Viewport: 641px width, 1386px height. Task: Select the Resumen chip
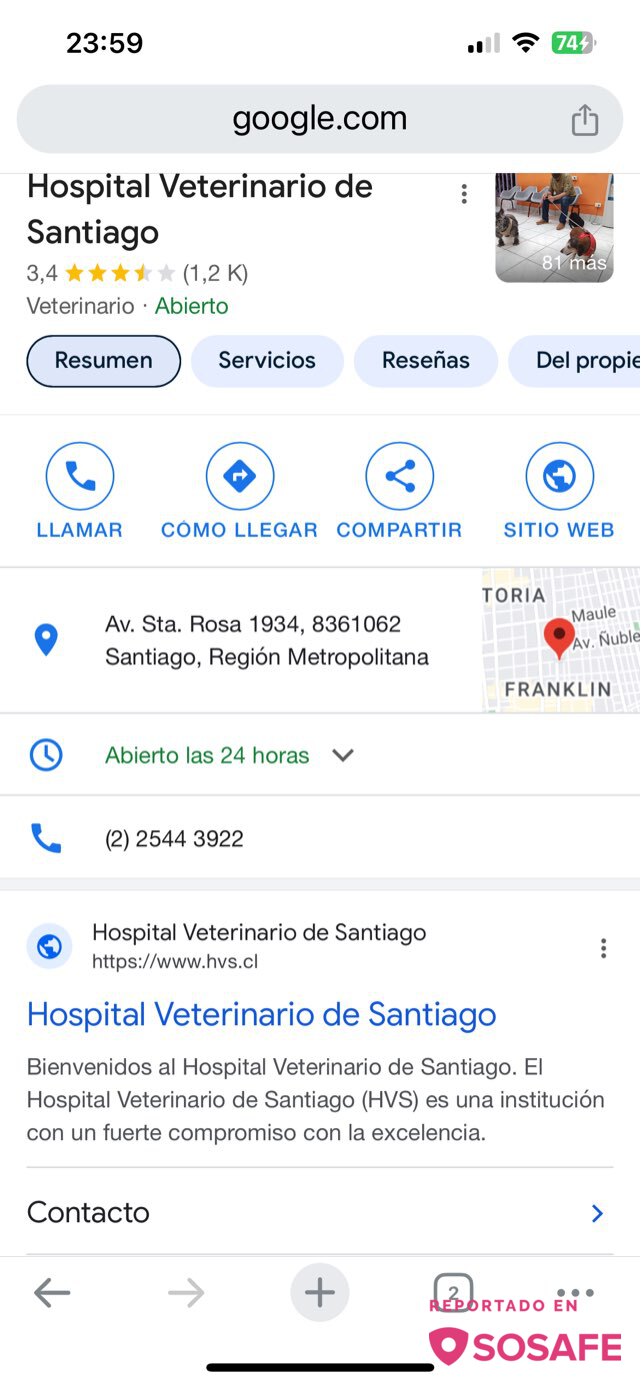[103, 361]
